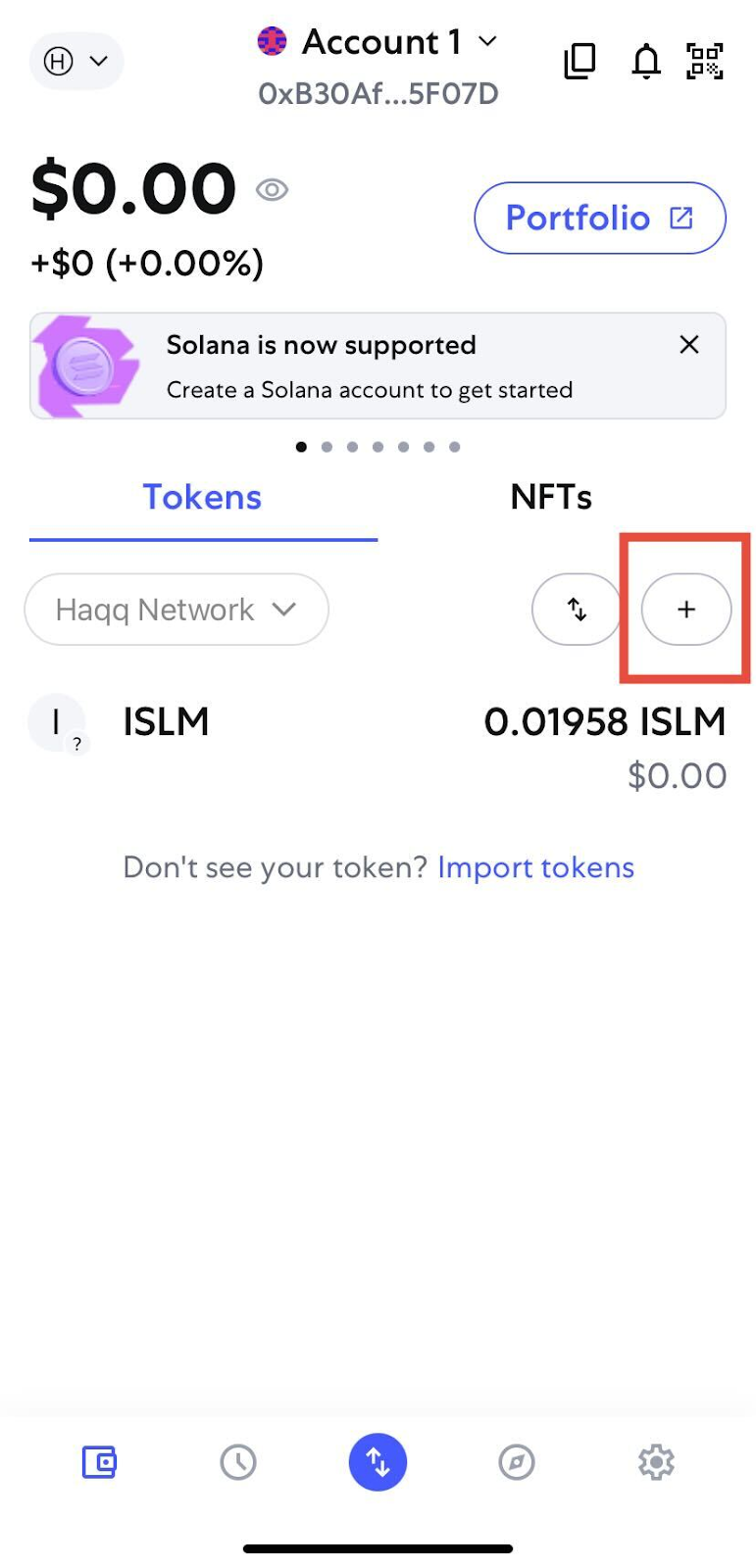This screenshot has height=1568, width=756.
Task: Open the notifications bell
Action: (x=645, y=61)
